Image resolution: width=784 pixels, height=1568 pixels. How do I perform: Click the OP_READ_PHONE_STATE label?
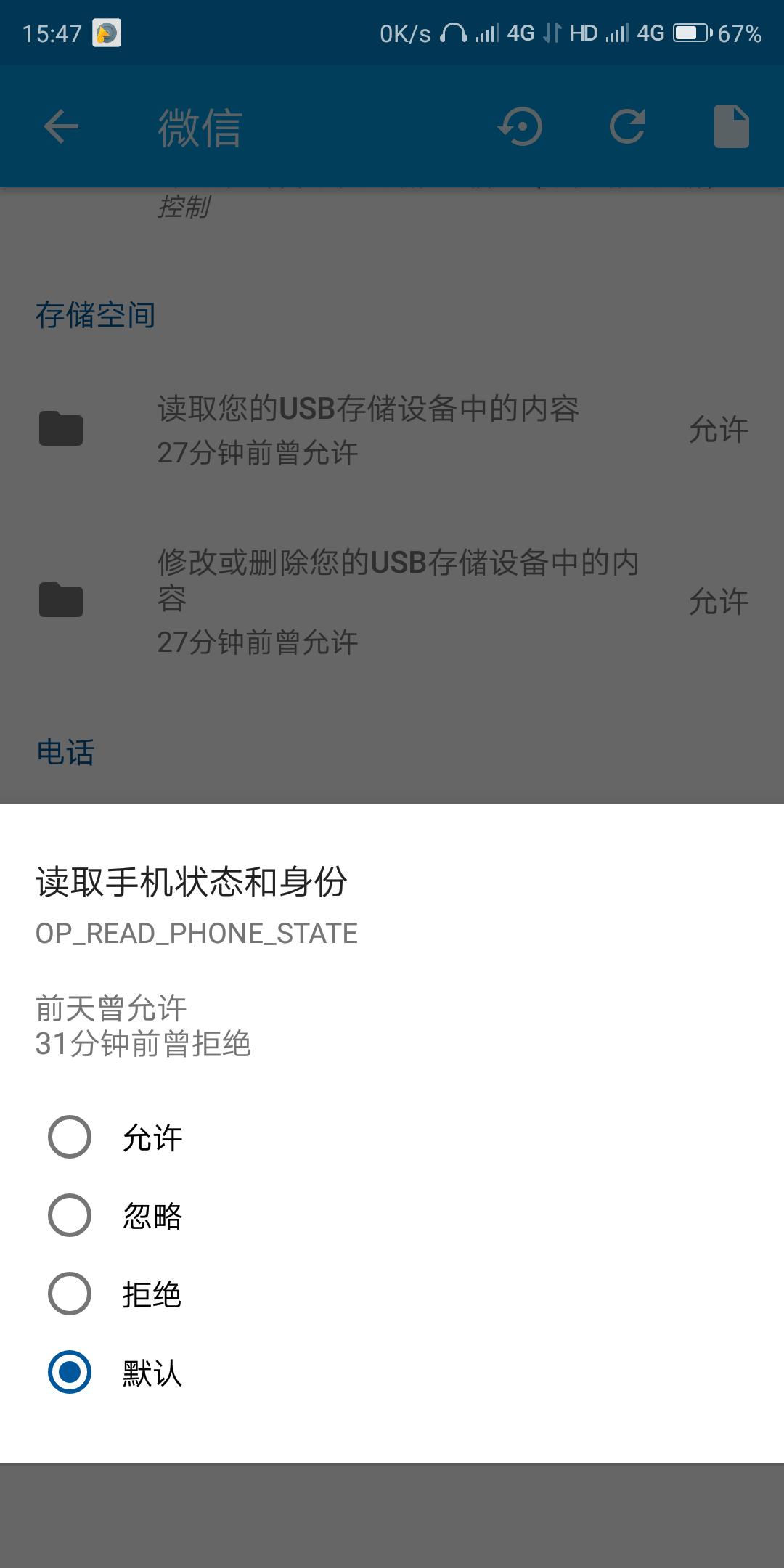(x=197, y=933)
